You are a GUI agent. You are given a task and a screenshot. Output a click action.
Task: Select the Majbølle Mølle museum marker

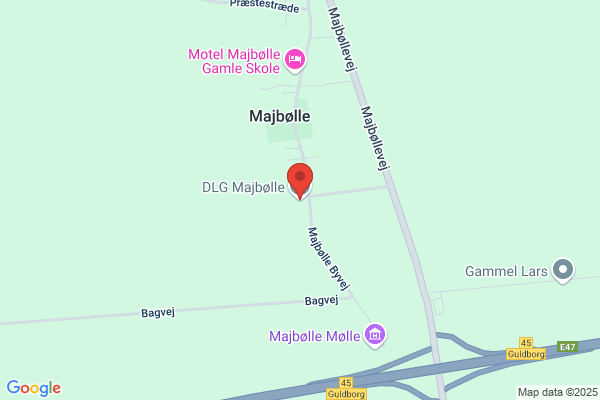coord(375,335)
